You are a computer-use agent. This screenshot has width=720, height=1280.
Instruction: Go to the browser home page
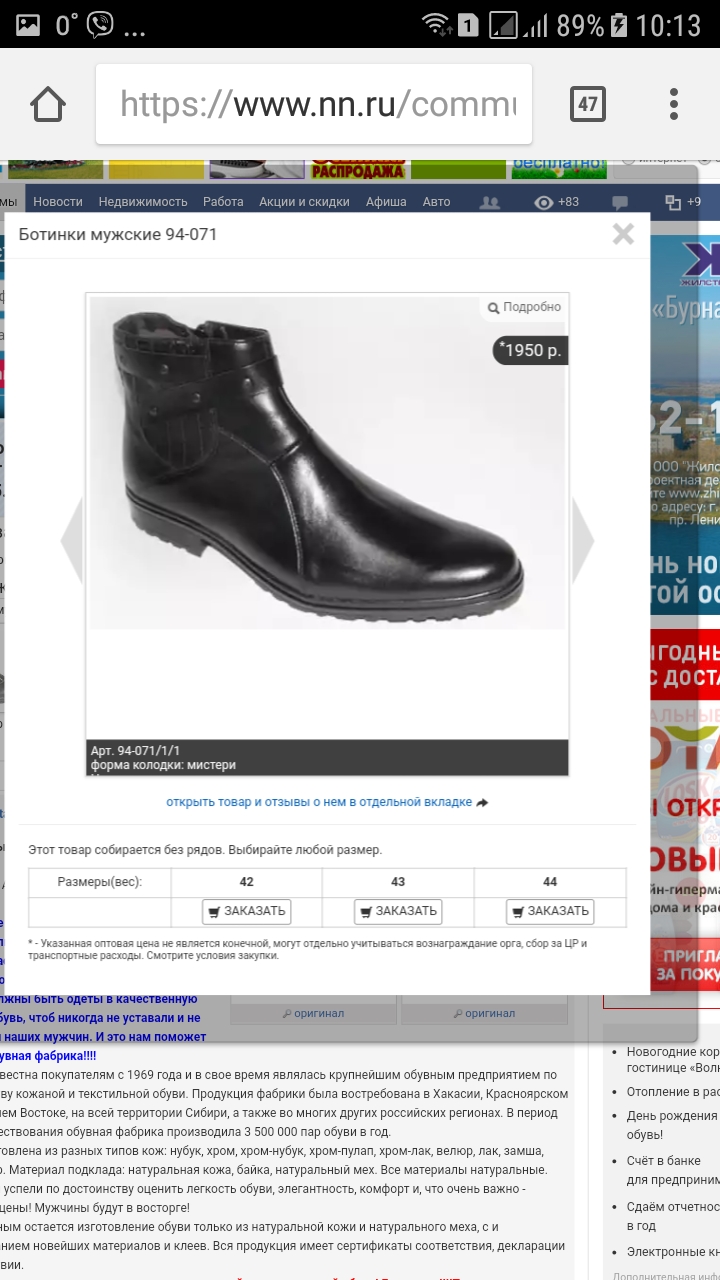[x=47, y=104]
